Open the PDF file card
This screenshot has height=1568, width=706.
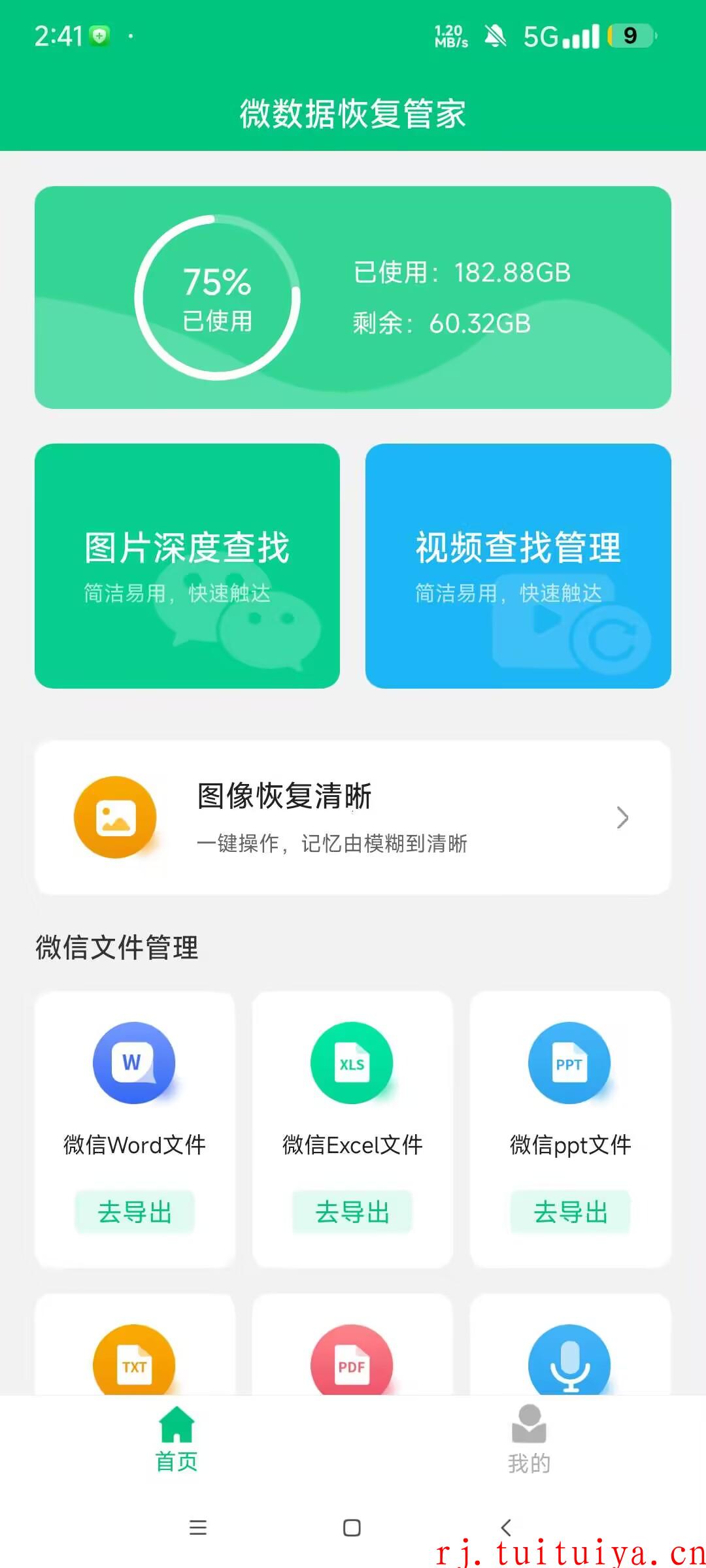pos(352,1346)
